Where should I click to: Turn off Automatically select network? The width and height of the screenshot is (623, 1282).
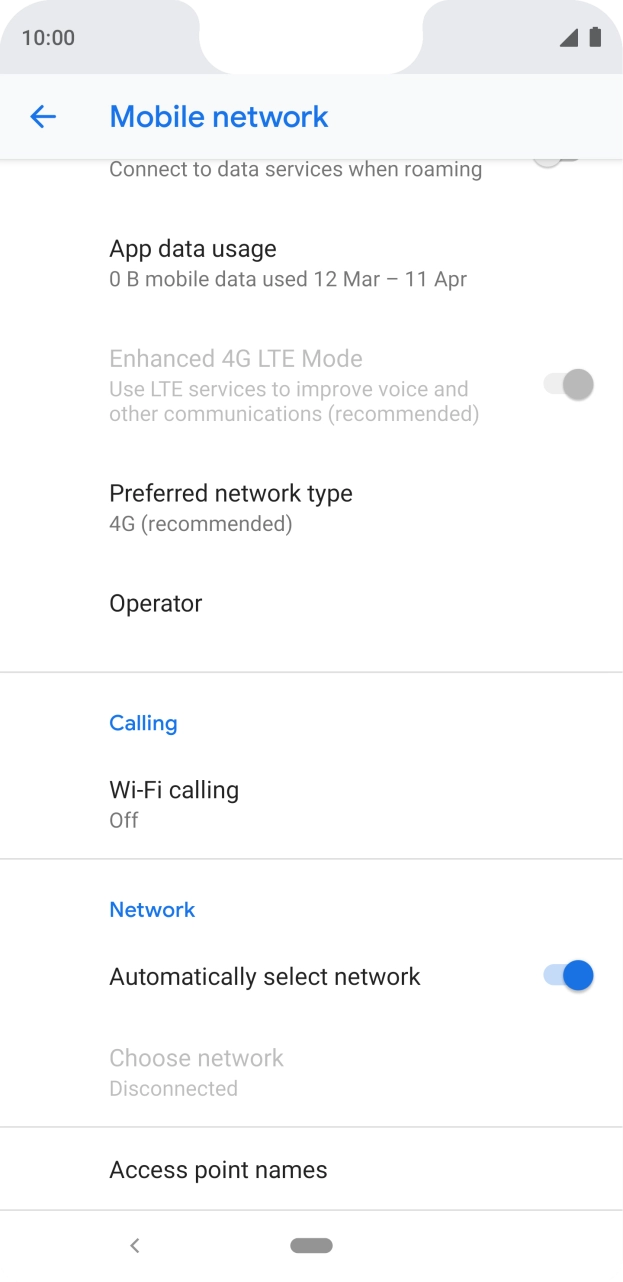(x=568, y=975)
